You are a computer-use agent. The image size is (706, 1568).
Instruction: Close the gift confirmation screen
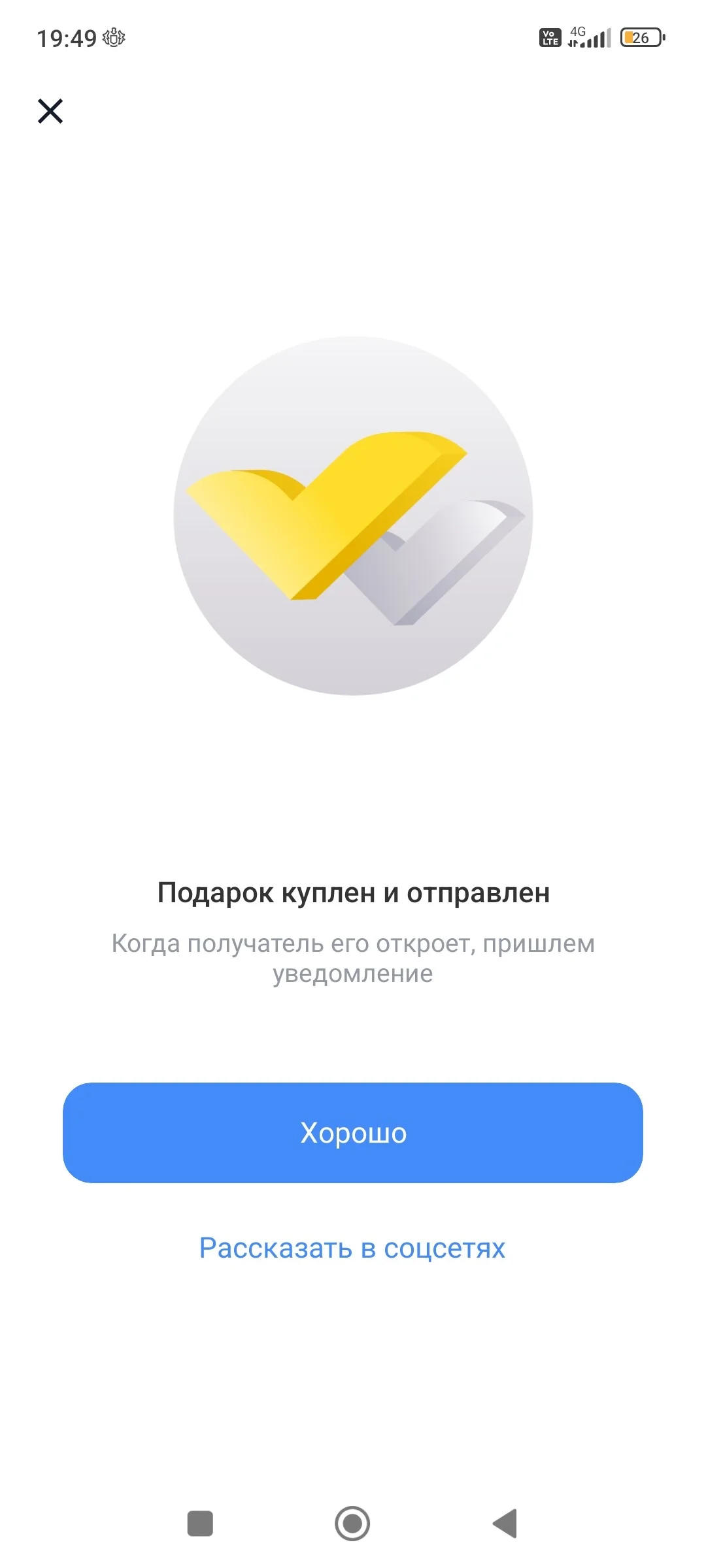pyautogui.click(x=50, y=111)
